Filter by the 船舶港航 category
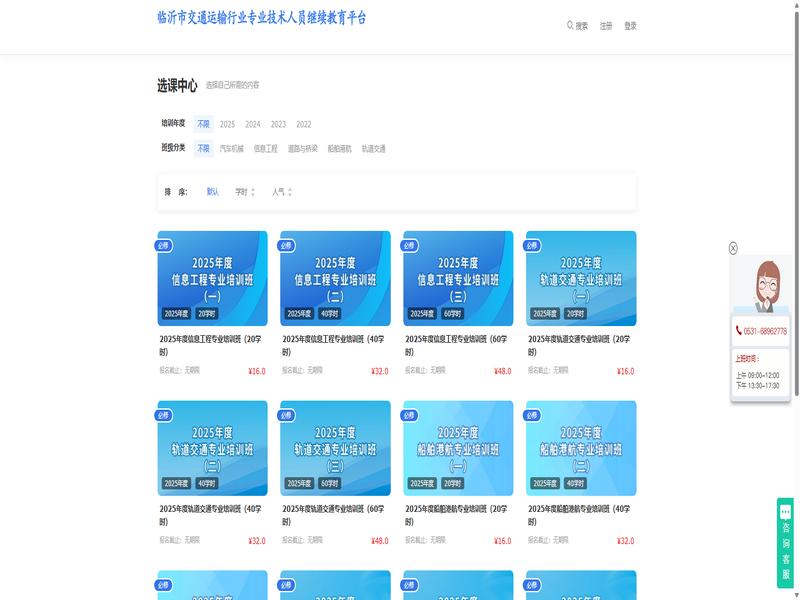This screenshot has width=800, height=600. [x=340, y=149]
